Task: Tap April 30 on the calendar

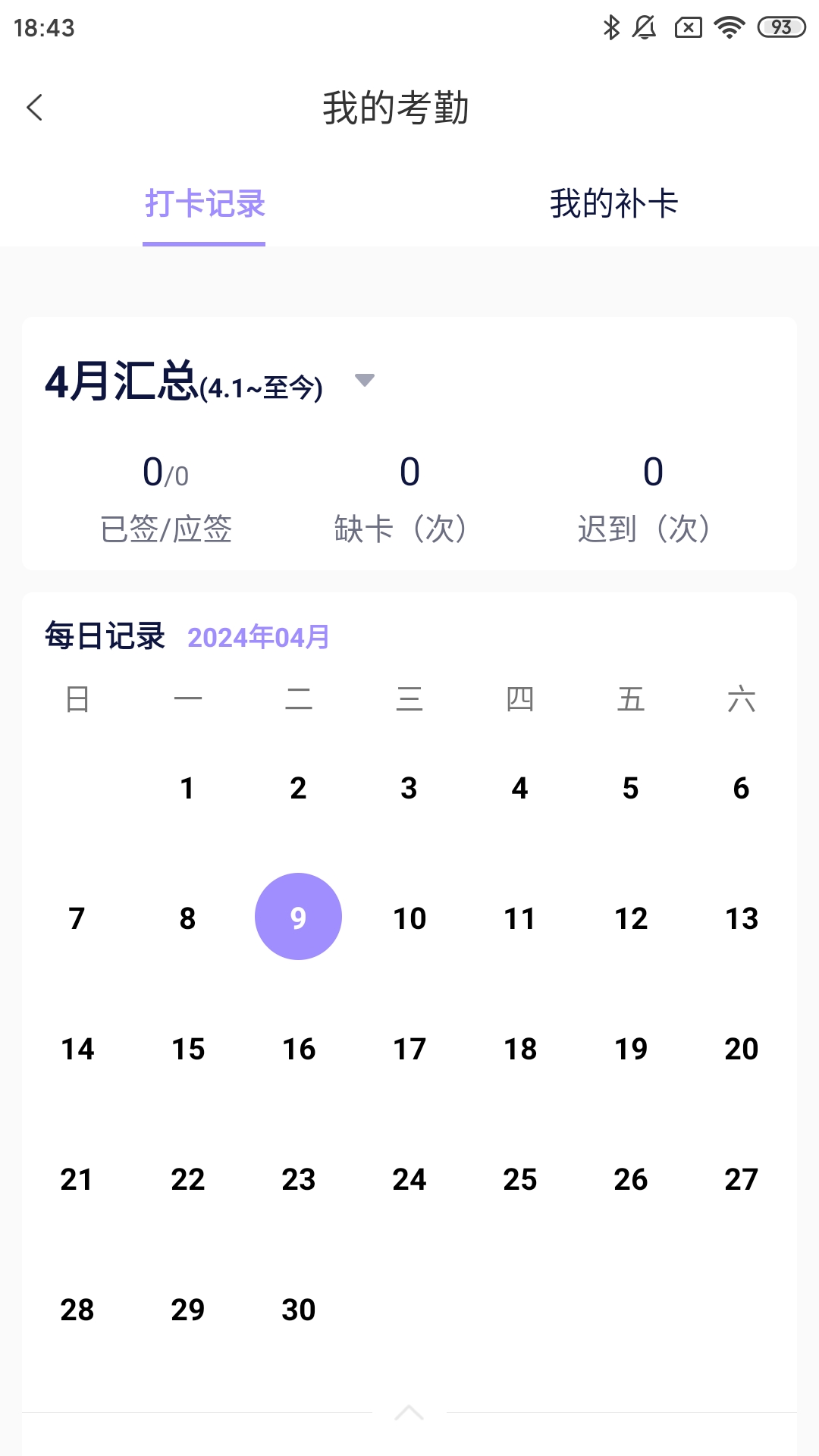Action: (298, 1308)
